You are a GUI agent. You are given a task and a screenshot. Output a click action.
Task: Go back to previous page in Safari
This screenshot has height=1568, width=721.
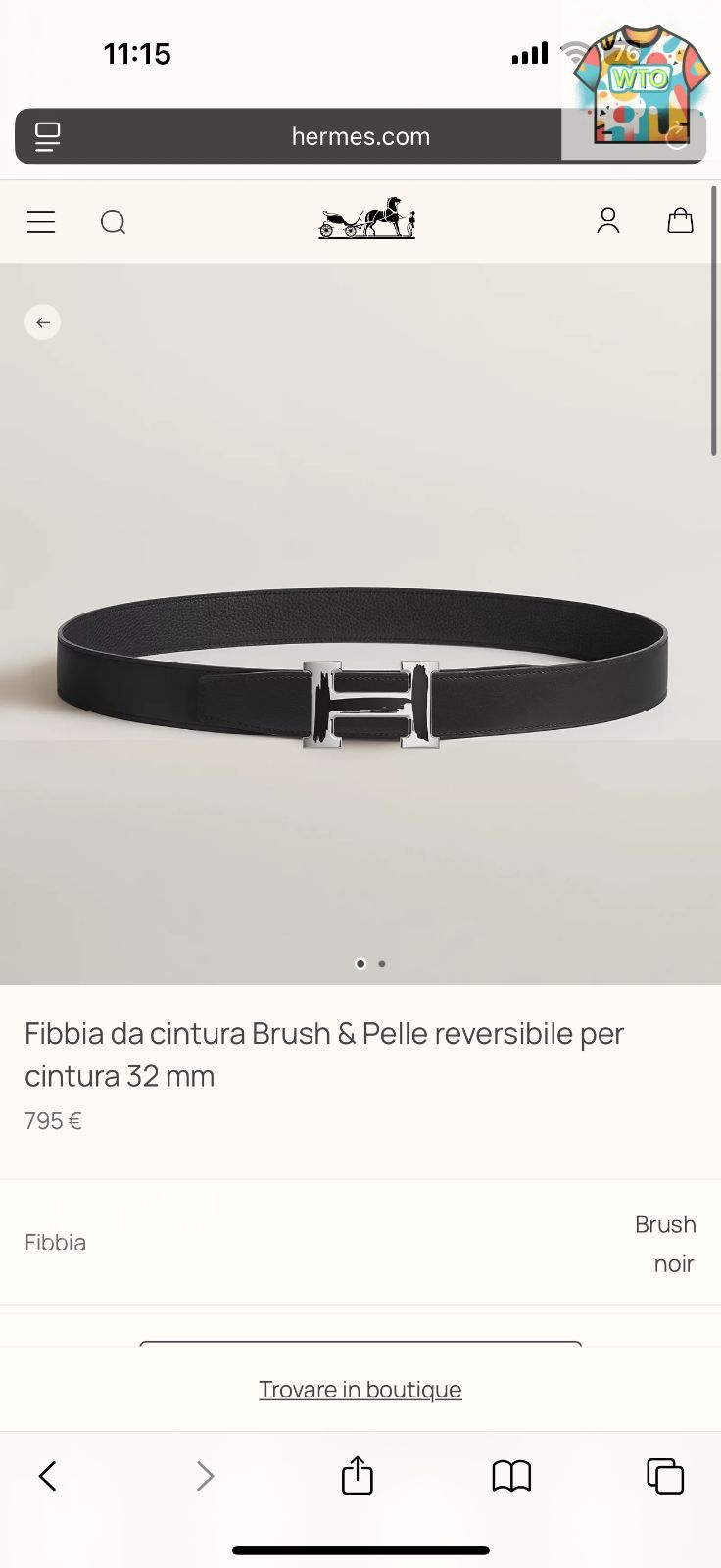(x=47, y=1476)
